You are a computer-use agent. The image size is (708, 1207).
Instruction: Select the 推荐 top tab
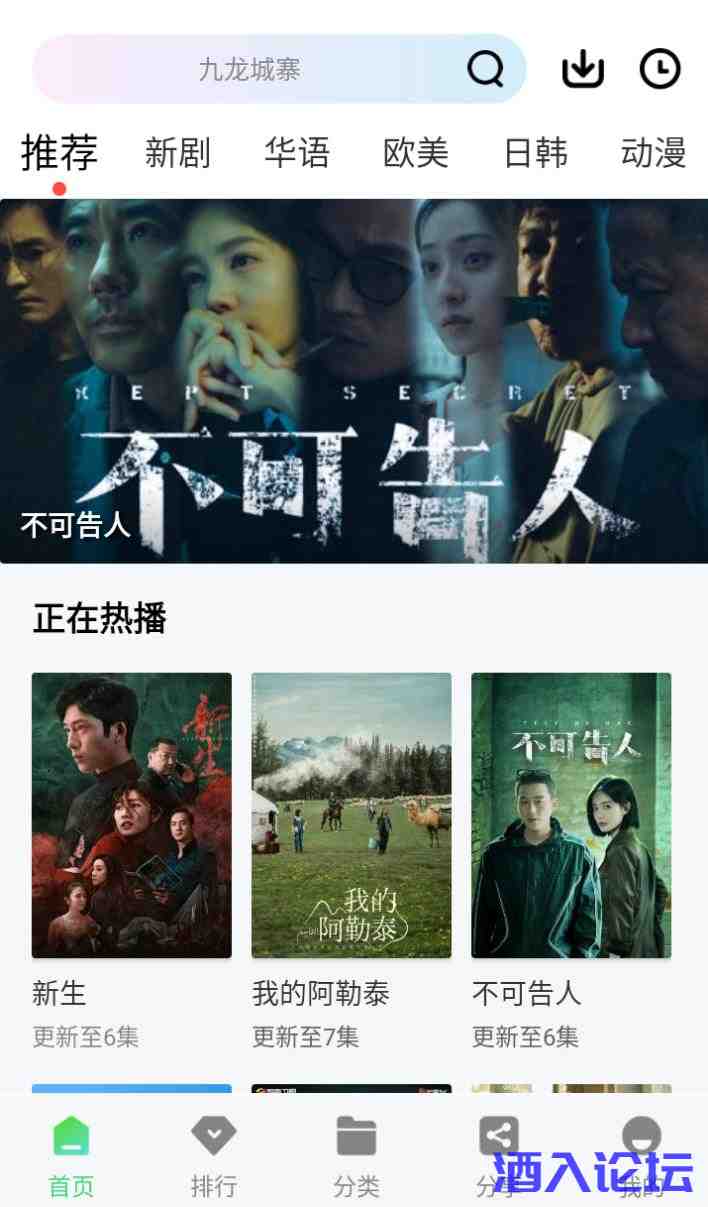[x=59, y=153]
